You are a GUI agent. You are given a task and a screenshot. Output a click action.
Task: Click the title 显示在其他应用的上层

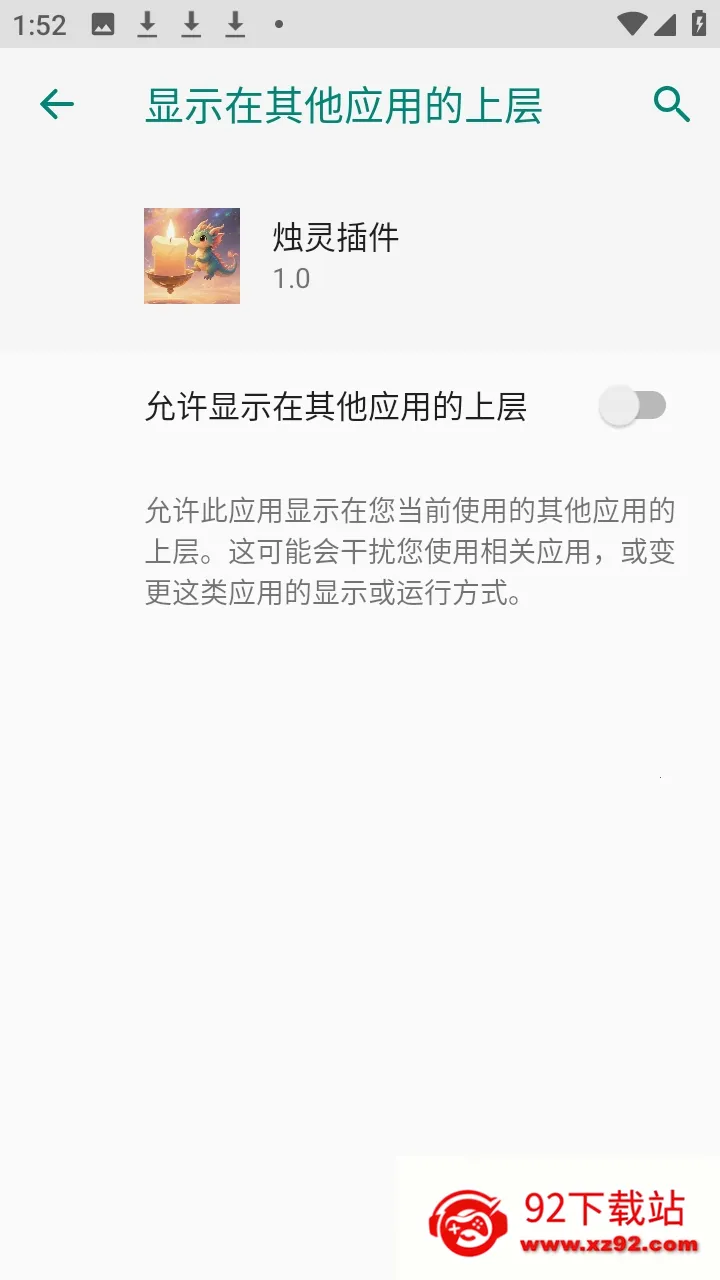tap(345, 104)
